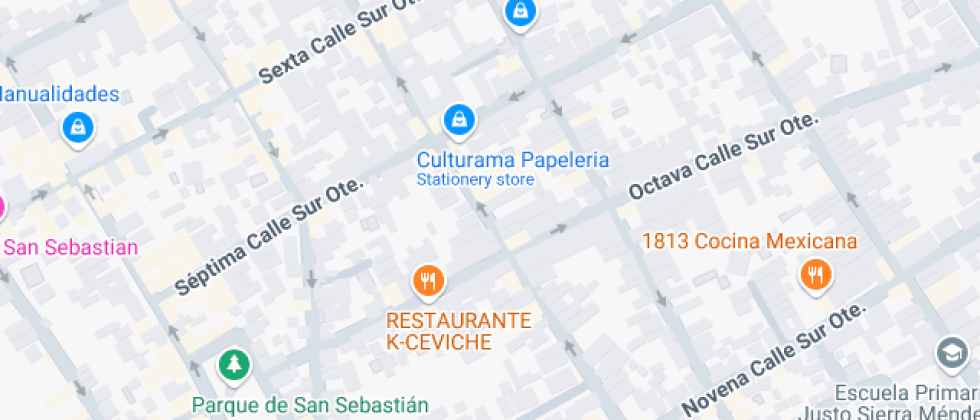Screen dimensions: 980x420
Task: Select the RESTAURANTE K-CEVICHE marker
Action: point(429,281)
